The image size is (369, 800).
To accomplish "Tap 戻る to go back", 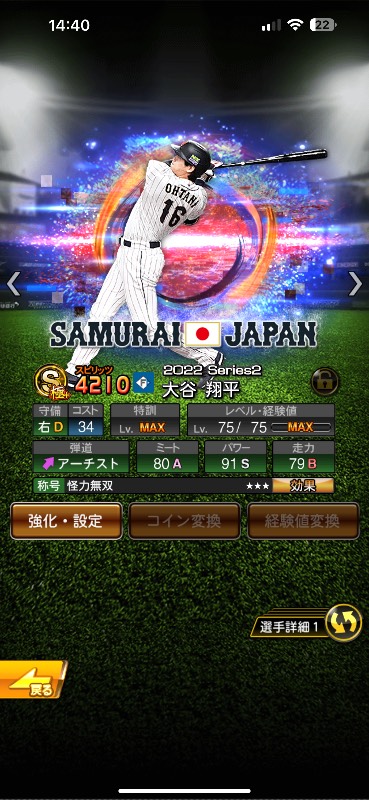I will pos(33,680).
